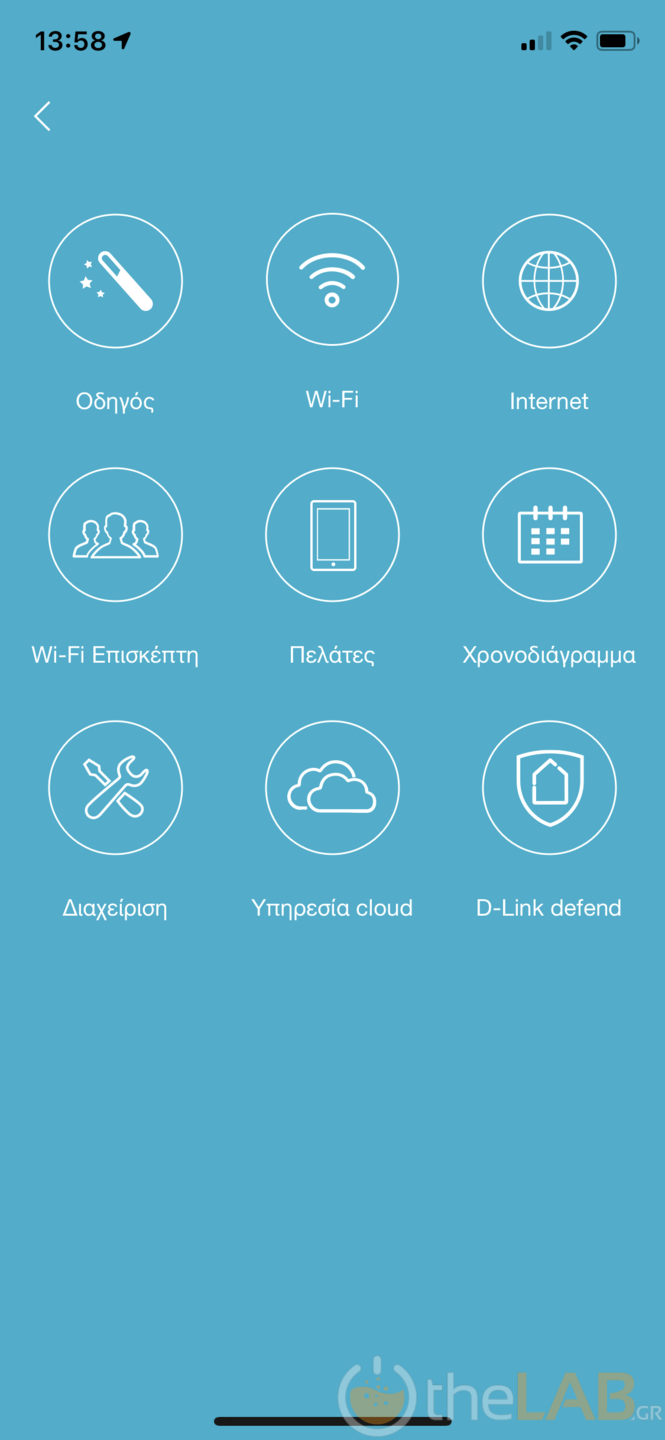The height and width of the screenshot is (1440, 665).
Task: Open D-Link defend security
Action: [549, 788]
